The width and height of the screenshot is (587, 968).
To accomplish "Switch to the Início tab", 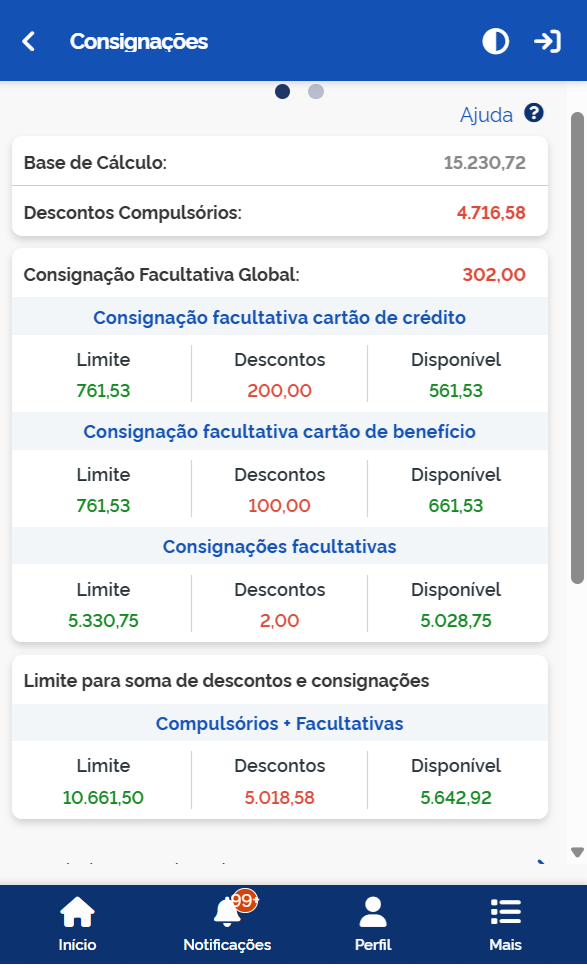I will tap(77, 924).
